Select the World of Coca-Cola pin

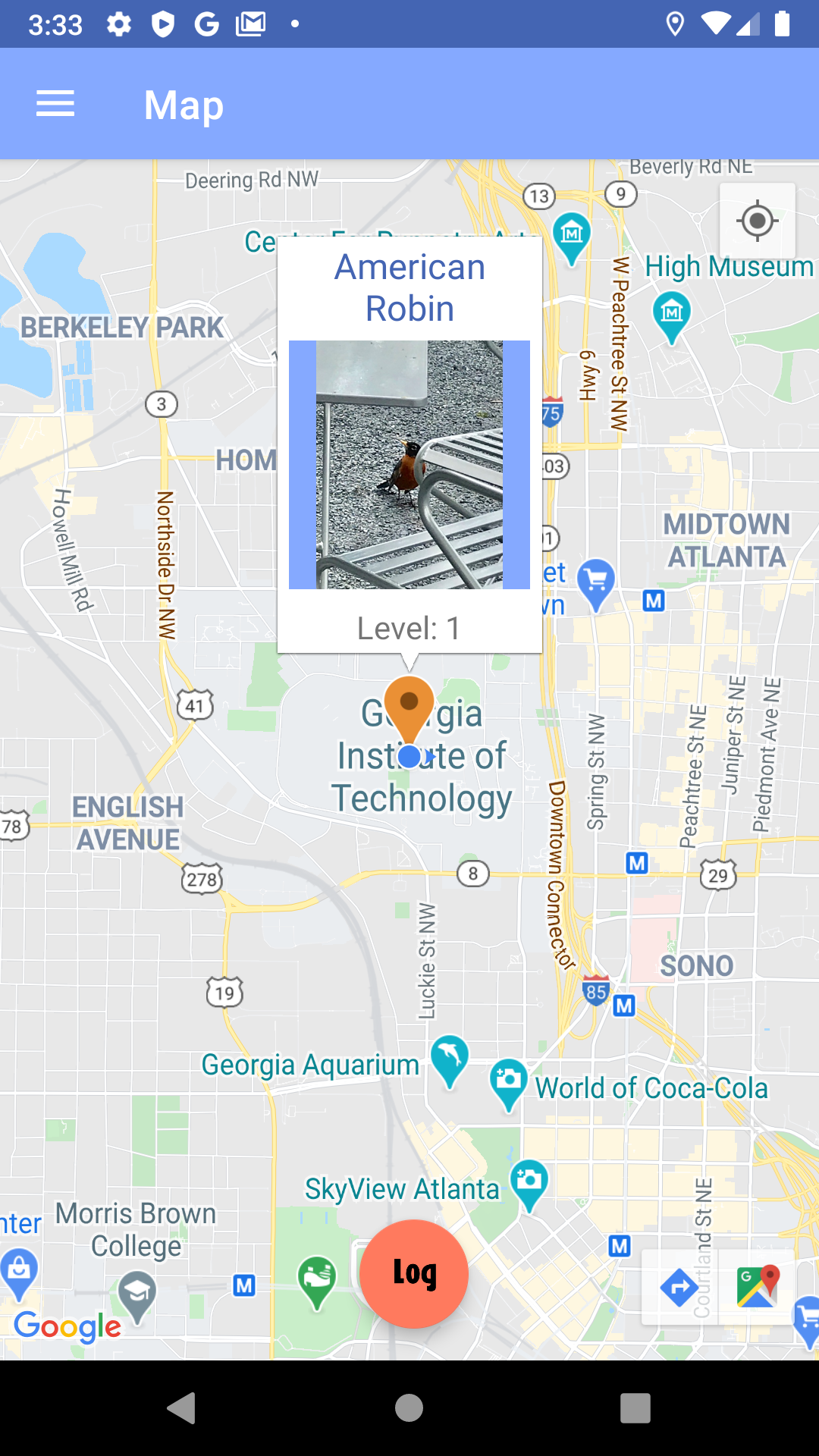tap(509, 1081)
